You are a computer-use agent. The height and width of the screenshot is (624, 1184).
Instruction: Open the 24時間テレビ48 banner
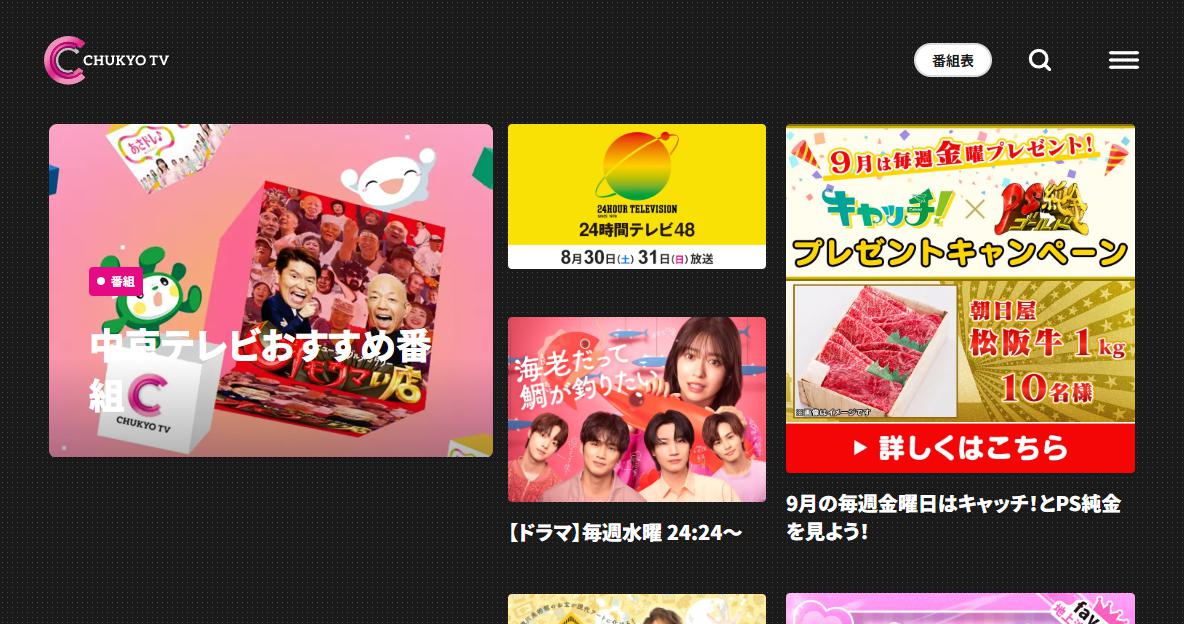(636, 196)
